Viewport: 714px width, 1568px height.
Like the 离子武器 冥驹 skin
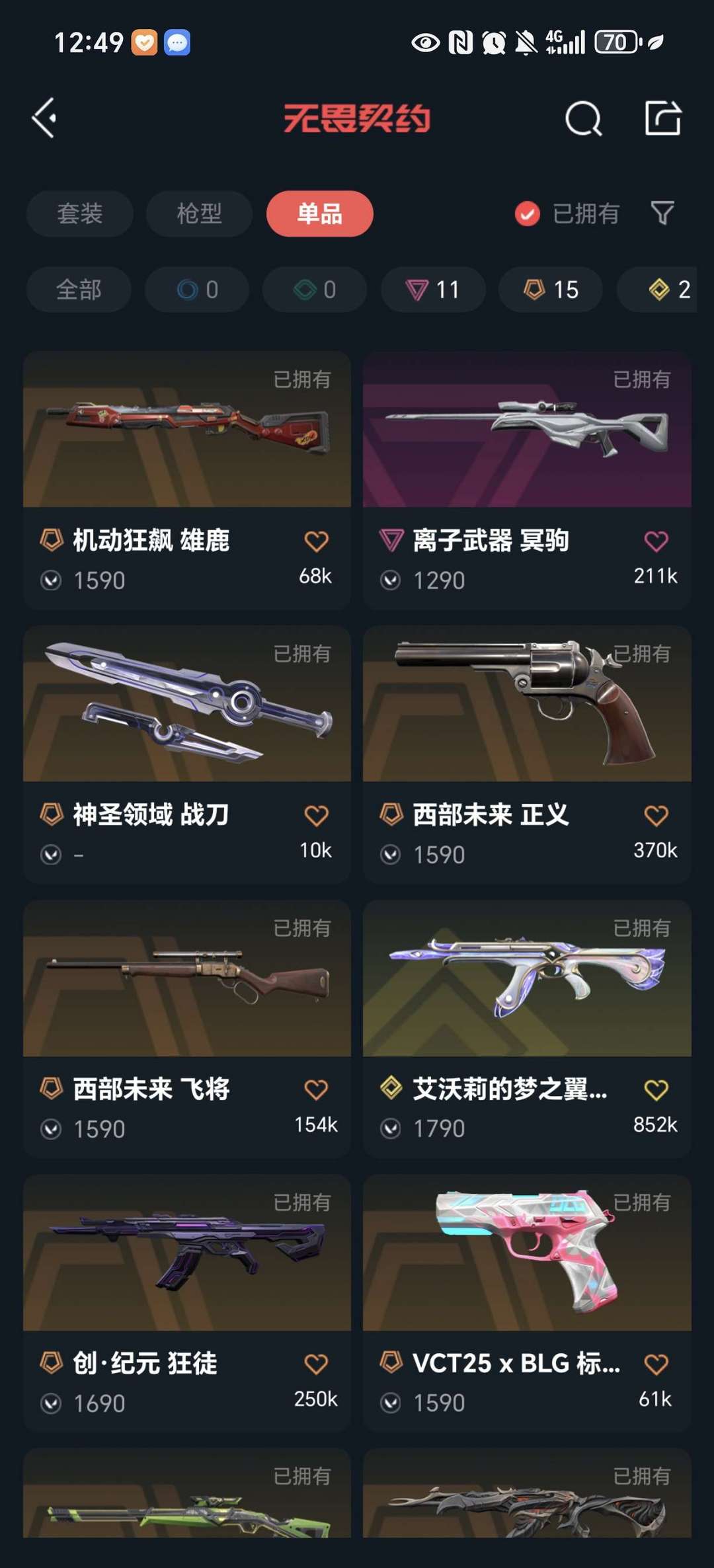pyautogui.click(x=656, y=541)
